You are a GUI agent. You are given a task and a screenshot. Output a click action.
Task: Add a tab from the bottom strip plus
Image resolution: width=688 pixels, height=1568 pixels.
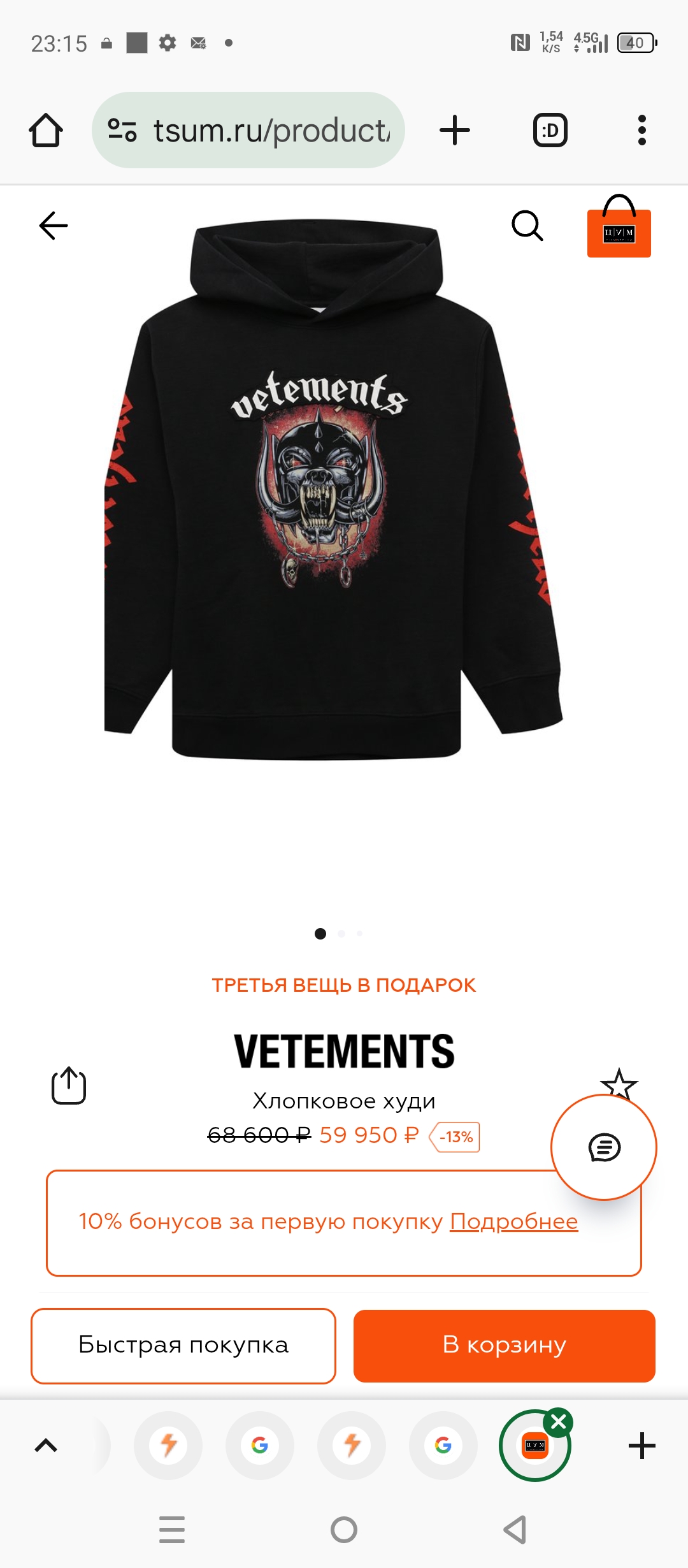coord(642,1446)
